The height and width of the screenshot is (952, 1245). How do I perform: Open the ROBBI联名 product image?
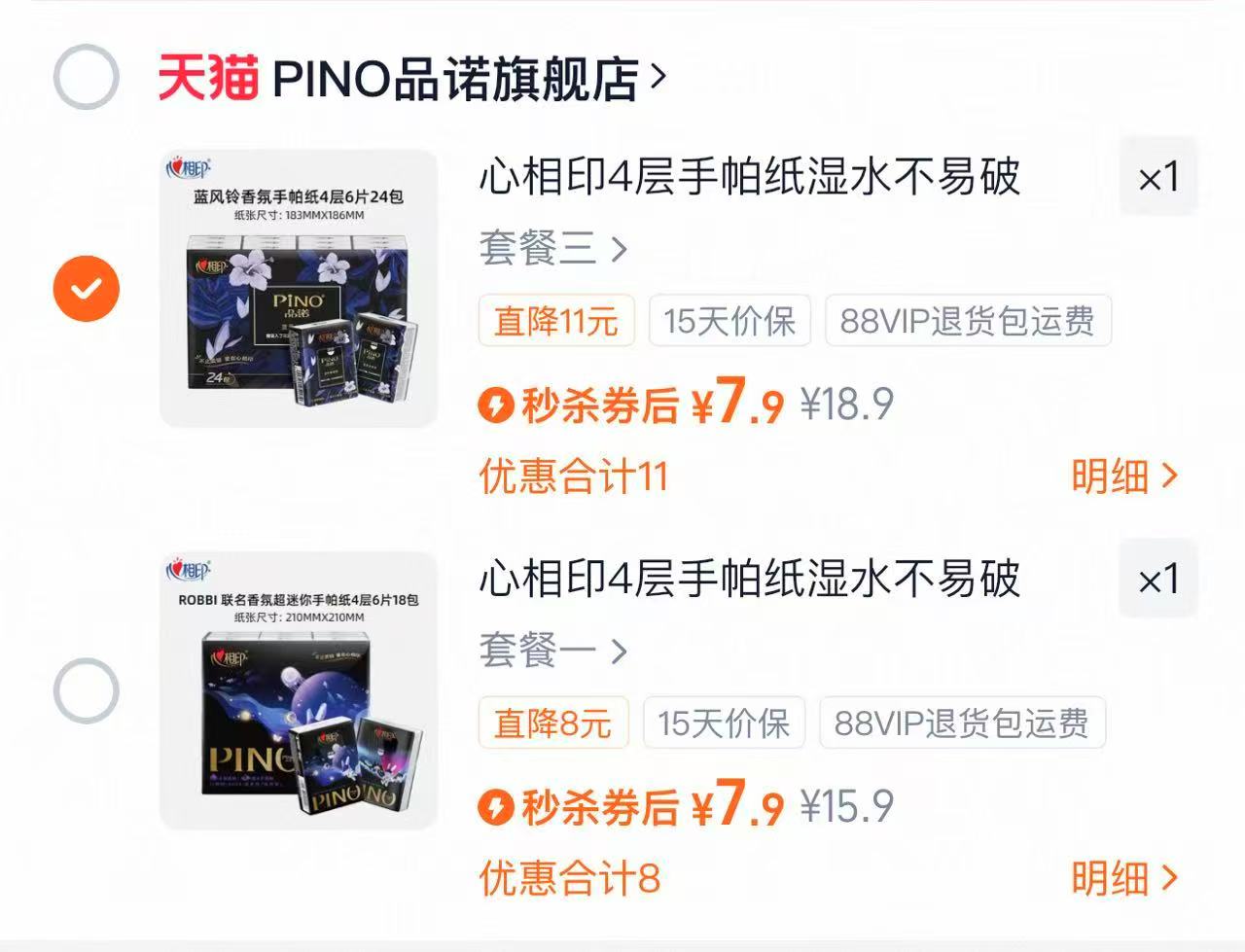pyautogui.click(x=299, y=690)
